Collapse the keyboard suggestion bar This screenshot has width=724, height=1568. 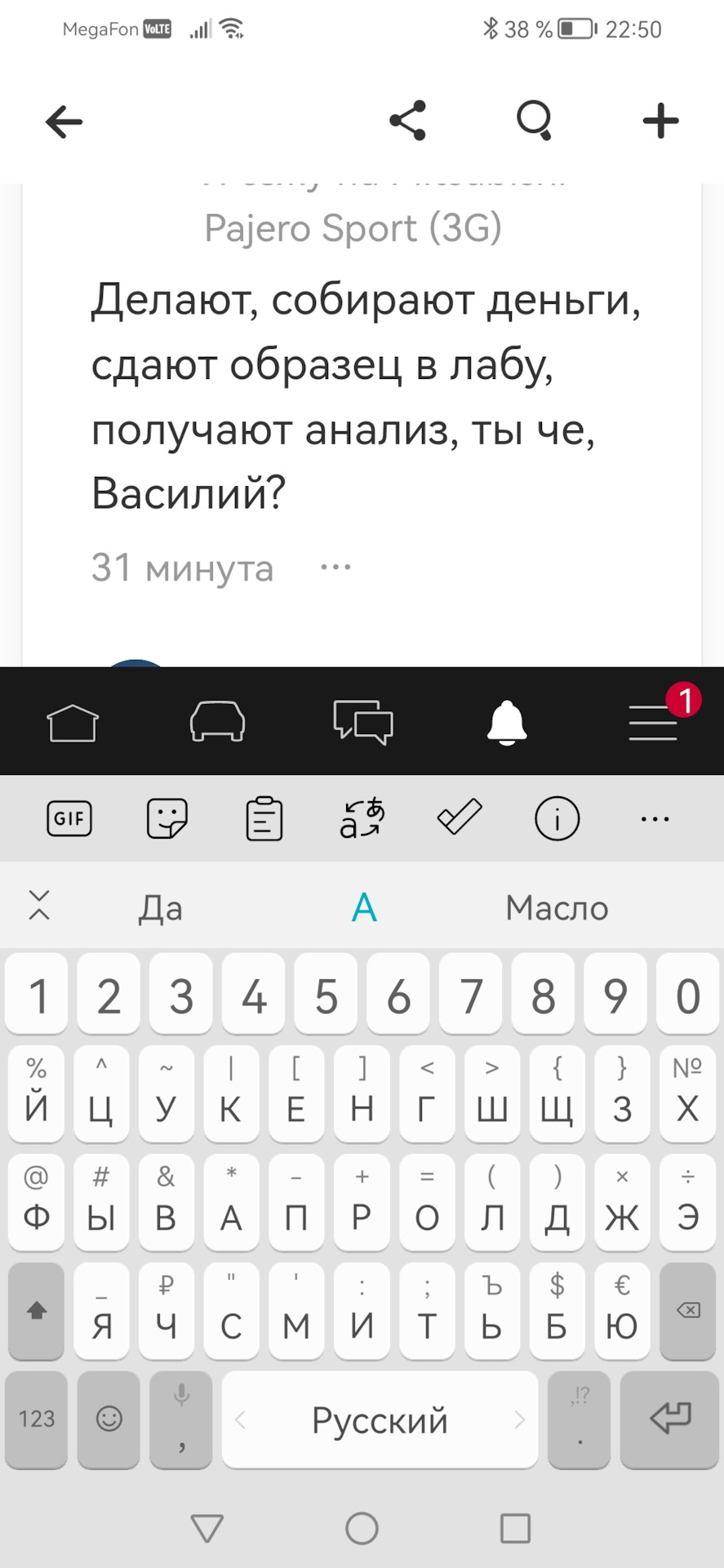(x=39, y=906)
